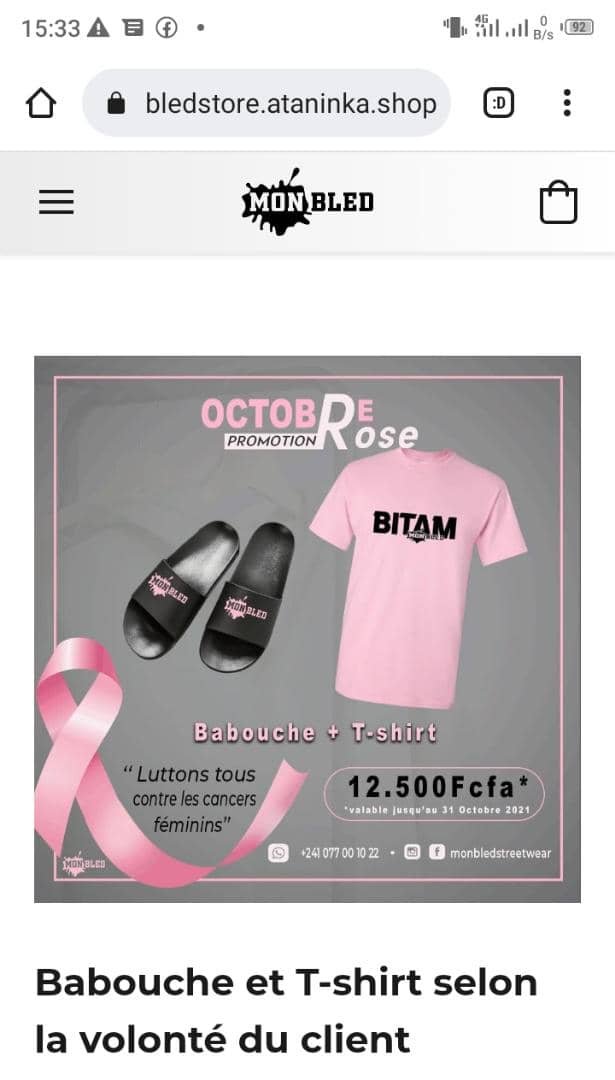Open the Octobre Rose promotion product image
615x1080 pixels.
307,629
